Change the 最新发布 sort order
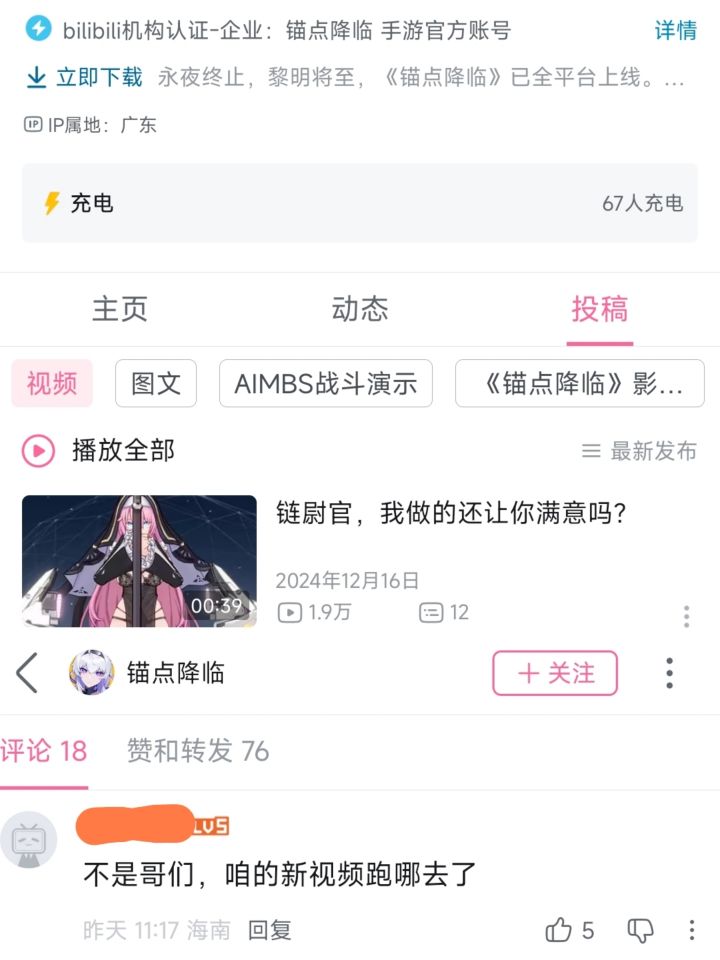Image resolution: width=720 pixels, height=960 pixels. (x=639, y=451)
